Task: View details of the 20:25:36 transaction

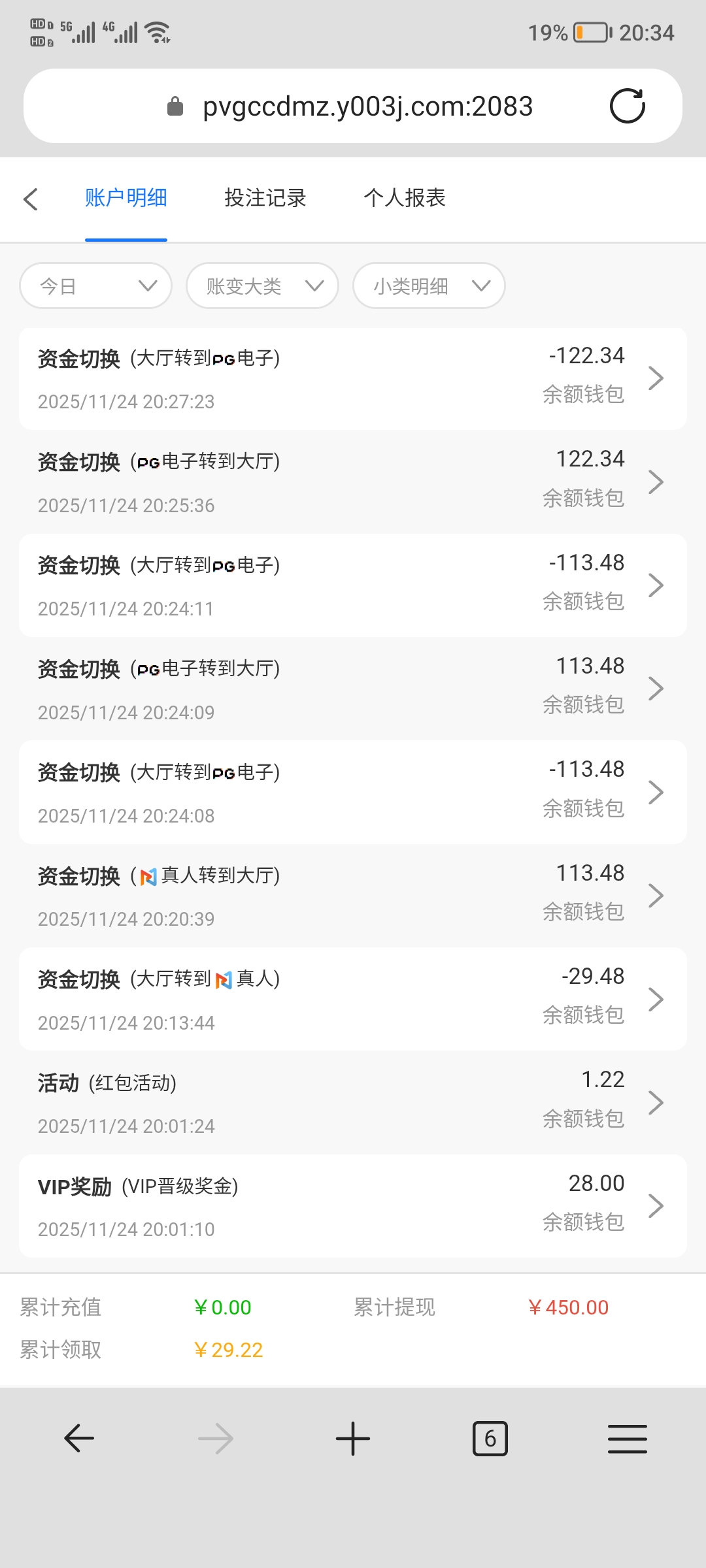Action: tap(353, 482)
